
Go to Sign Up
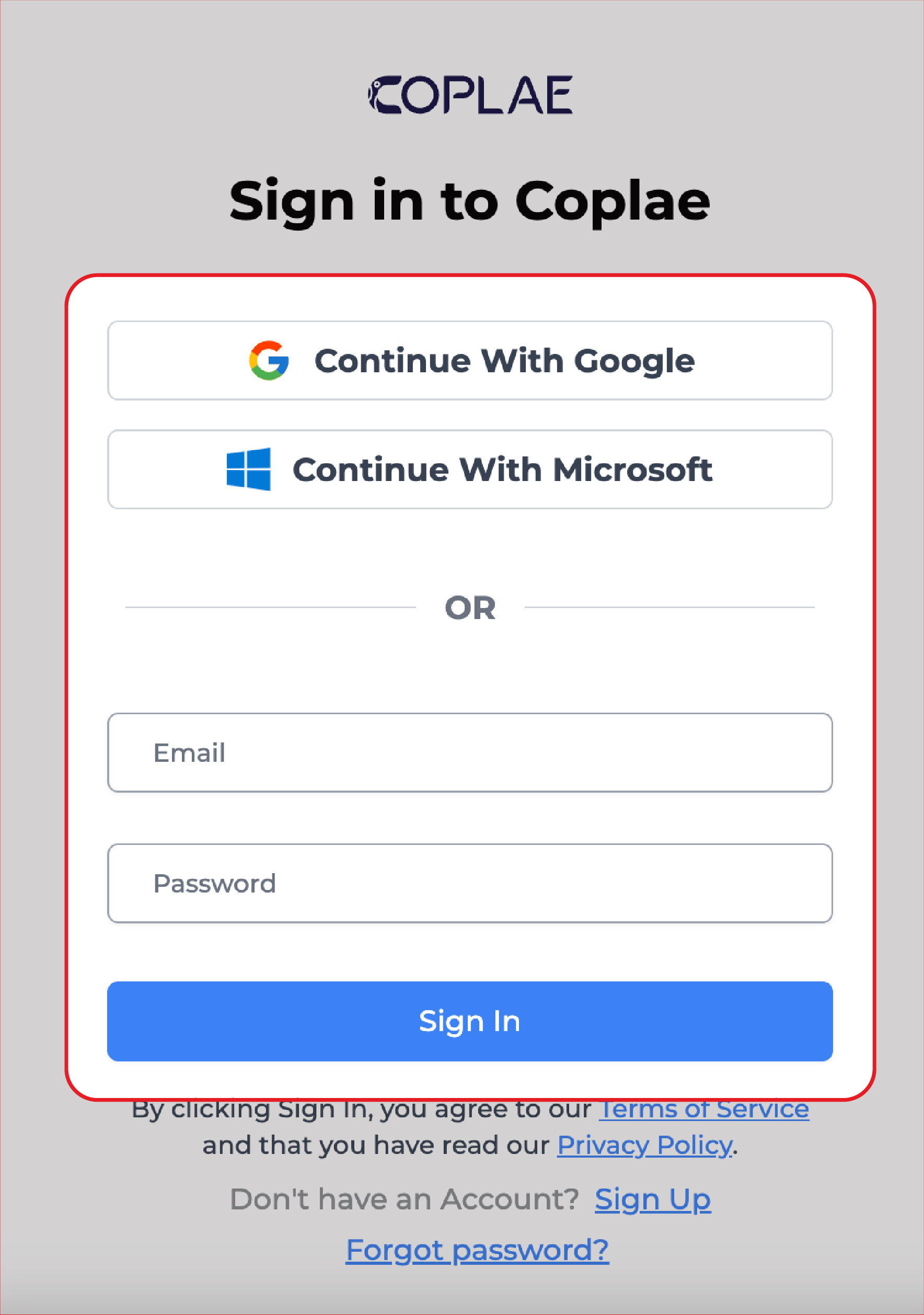point(652,1199)
